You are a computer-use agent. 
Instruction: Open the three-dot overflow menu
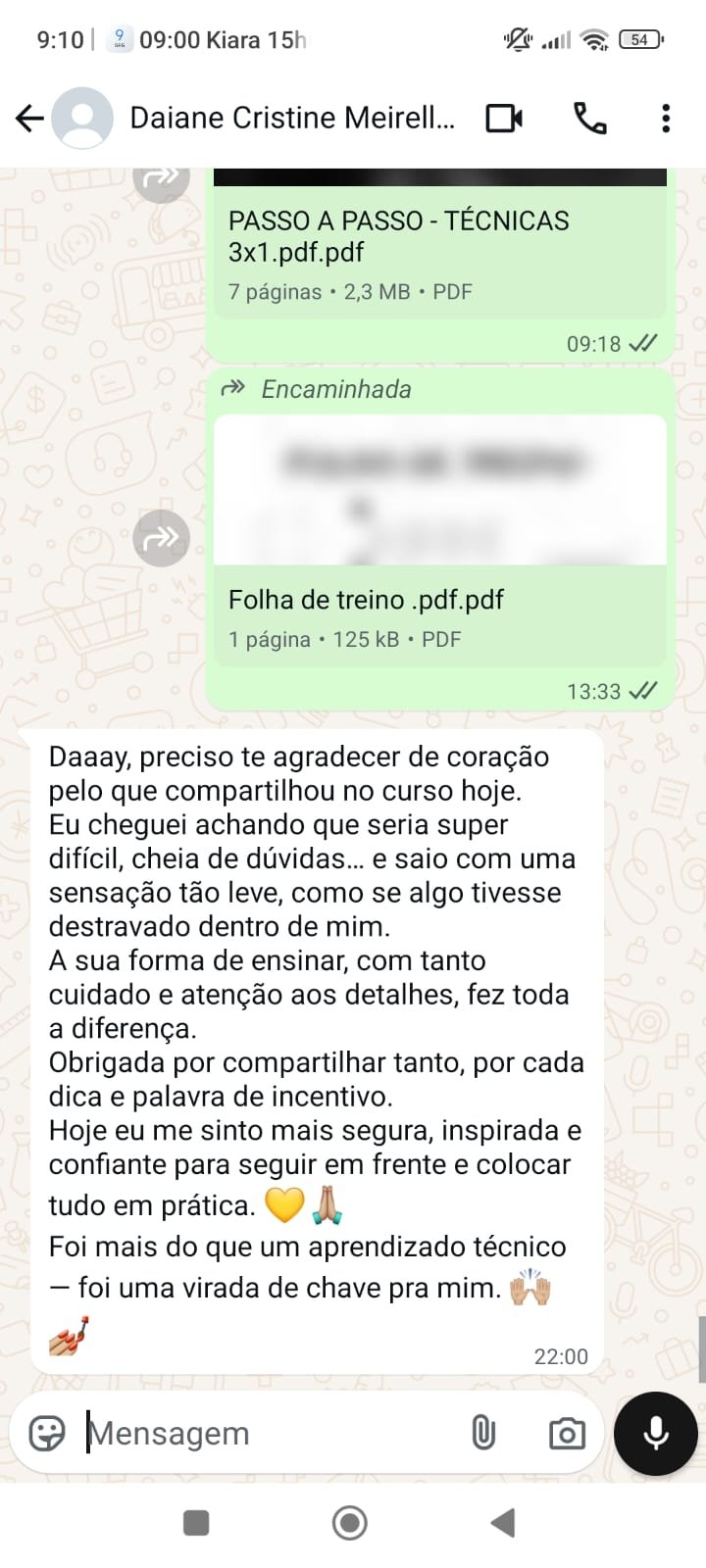click(666, 119)
